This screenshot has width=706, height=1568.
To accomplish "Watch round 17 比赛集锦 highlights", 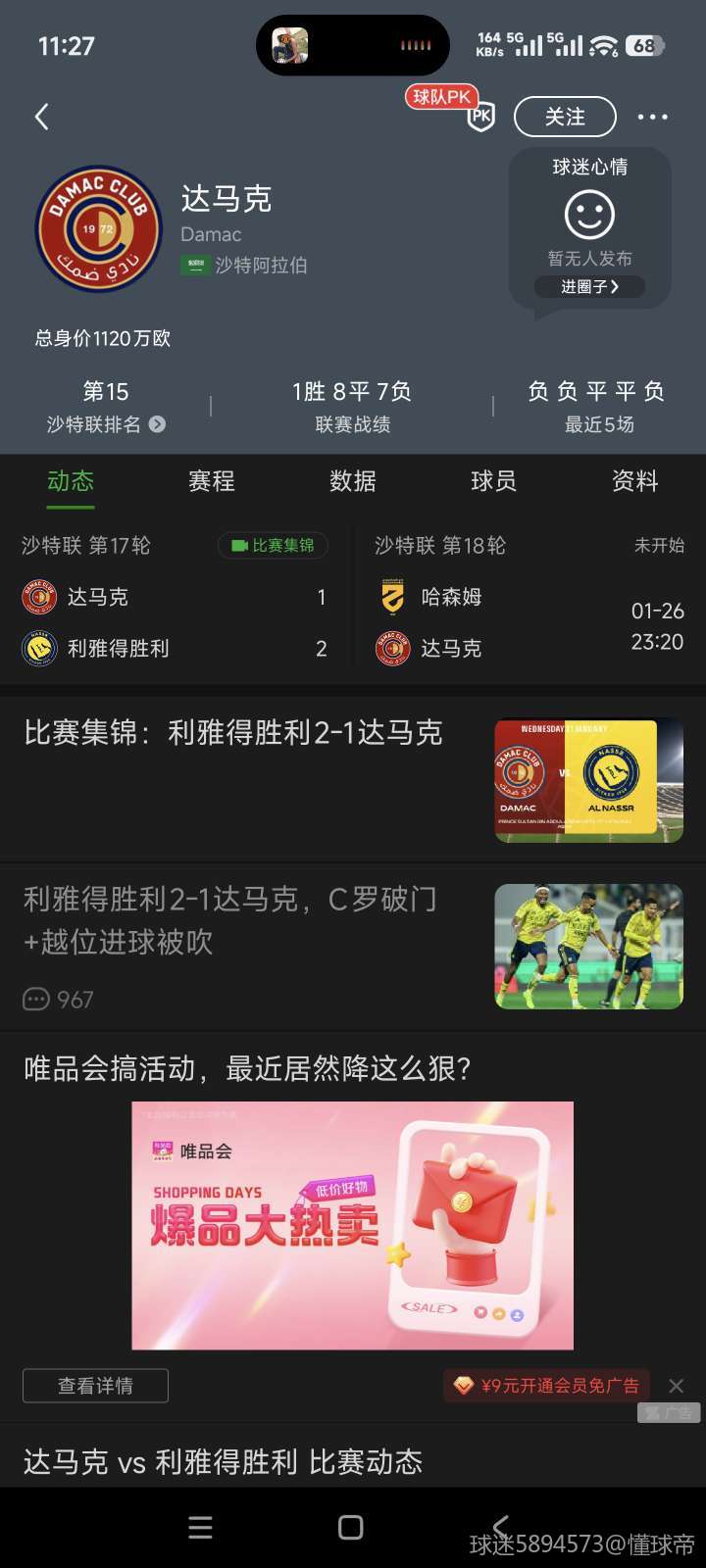I will [x=273, y=546].
